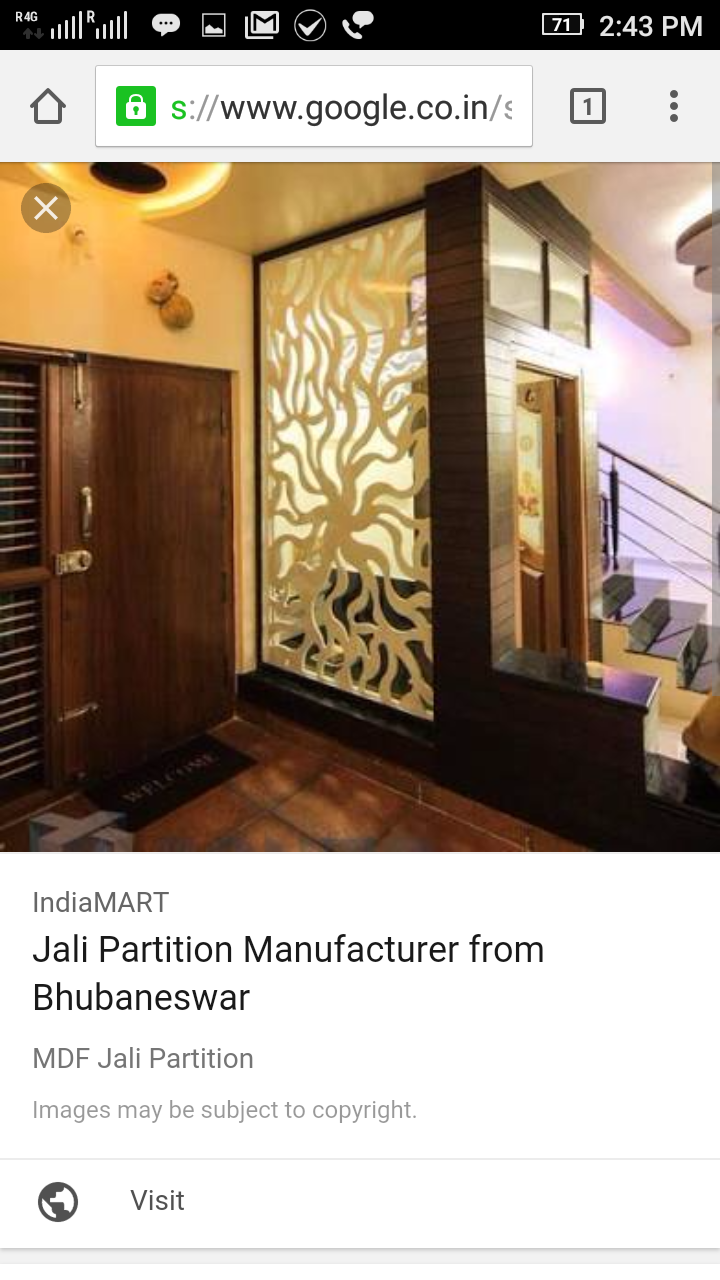The image size is (720, 1280).
Task: Open the browser overflow menu
Action: coord(674,106)
